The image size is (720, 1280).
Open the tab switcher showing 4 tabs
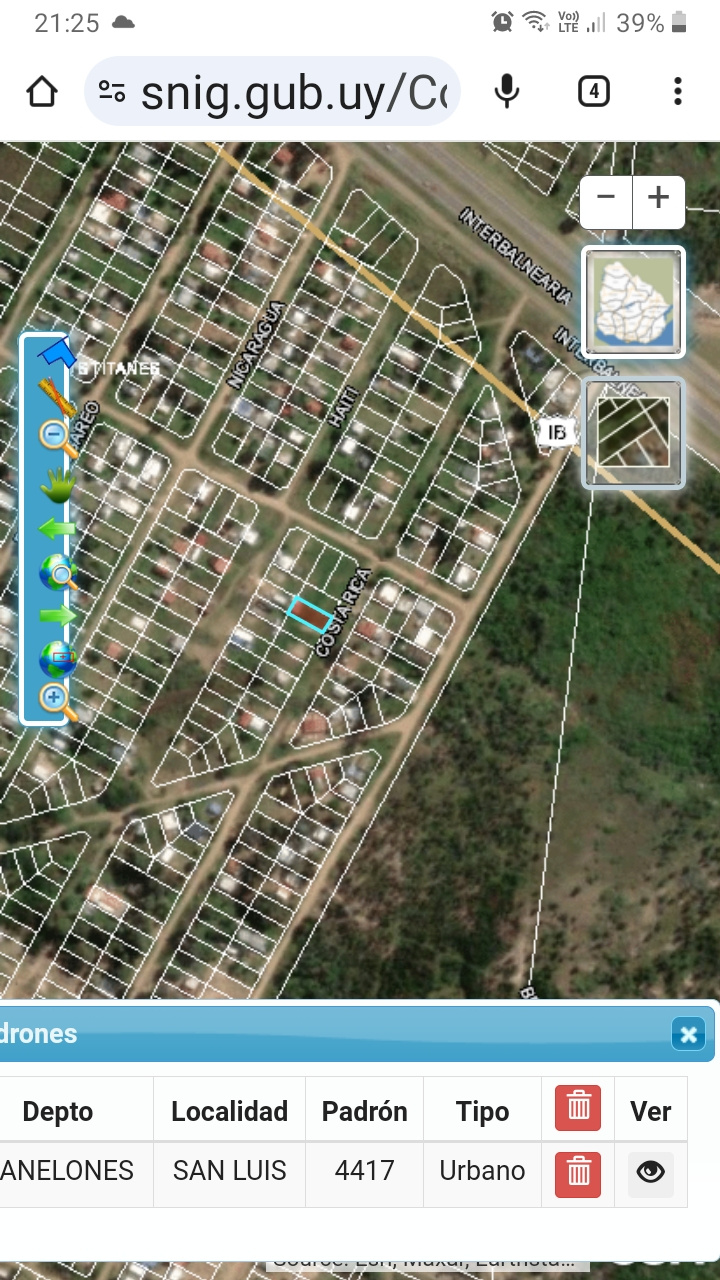click(x=593, y=92)
